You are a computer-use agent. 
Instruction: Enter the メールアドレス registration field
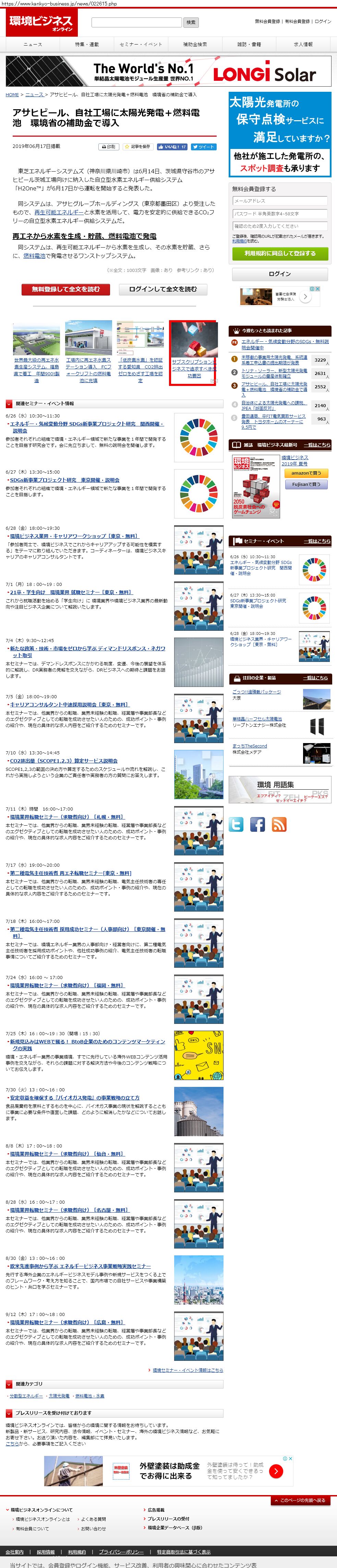[x=280, y=201]
